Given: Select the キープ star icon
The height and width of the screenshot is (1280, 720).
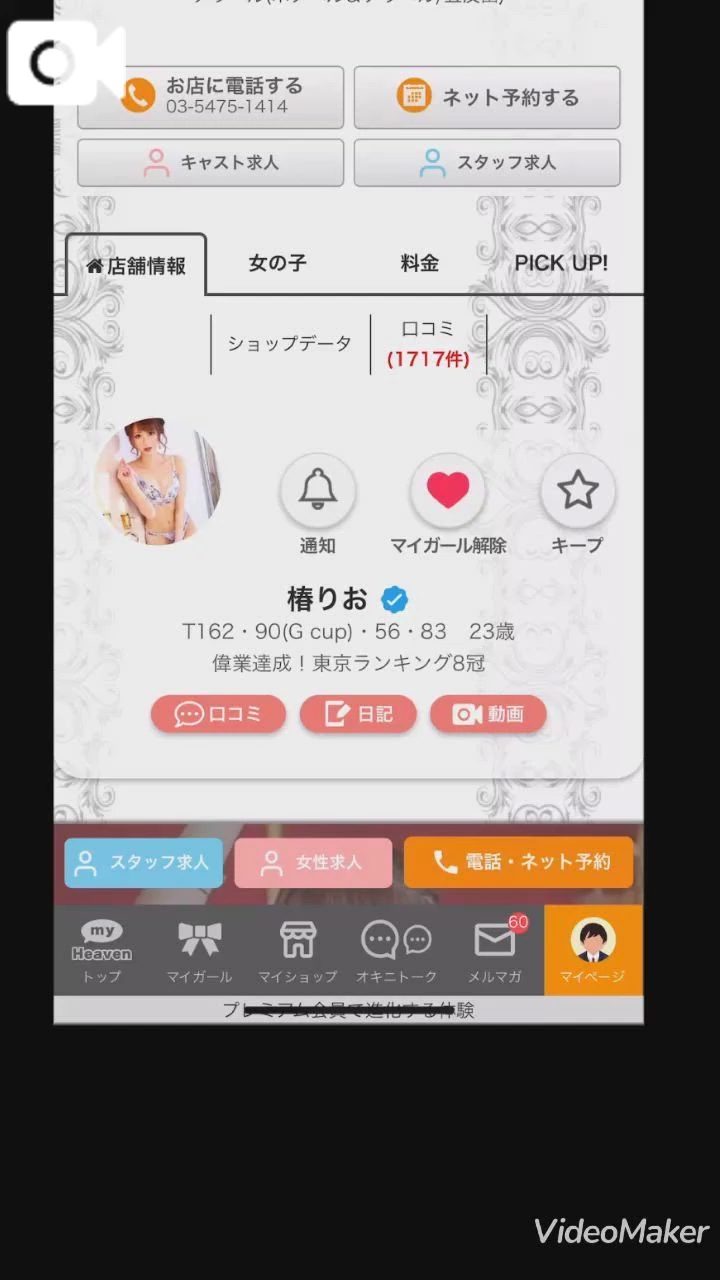Looking at the screenshot, I should point(578,490).
